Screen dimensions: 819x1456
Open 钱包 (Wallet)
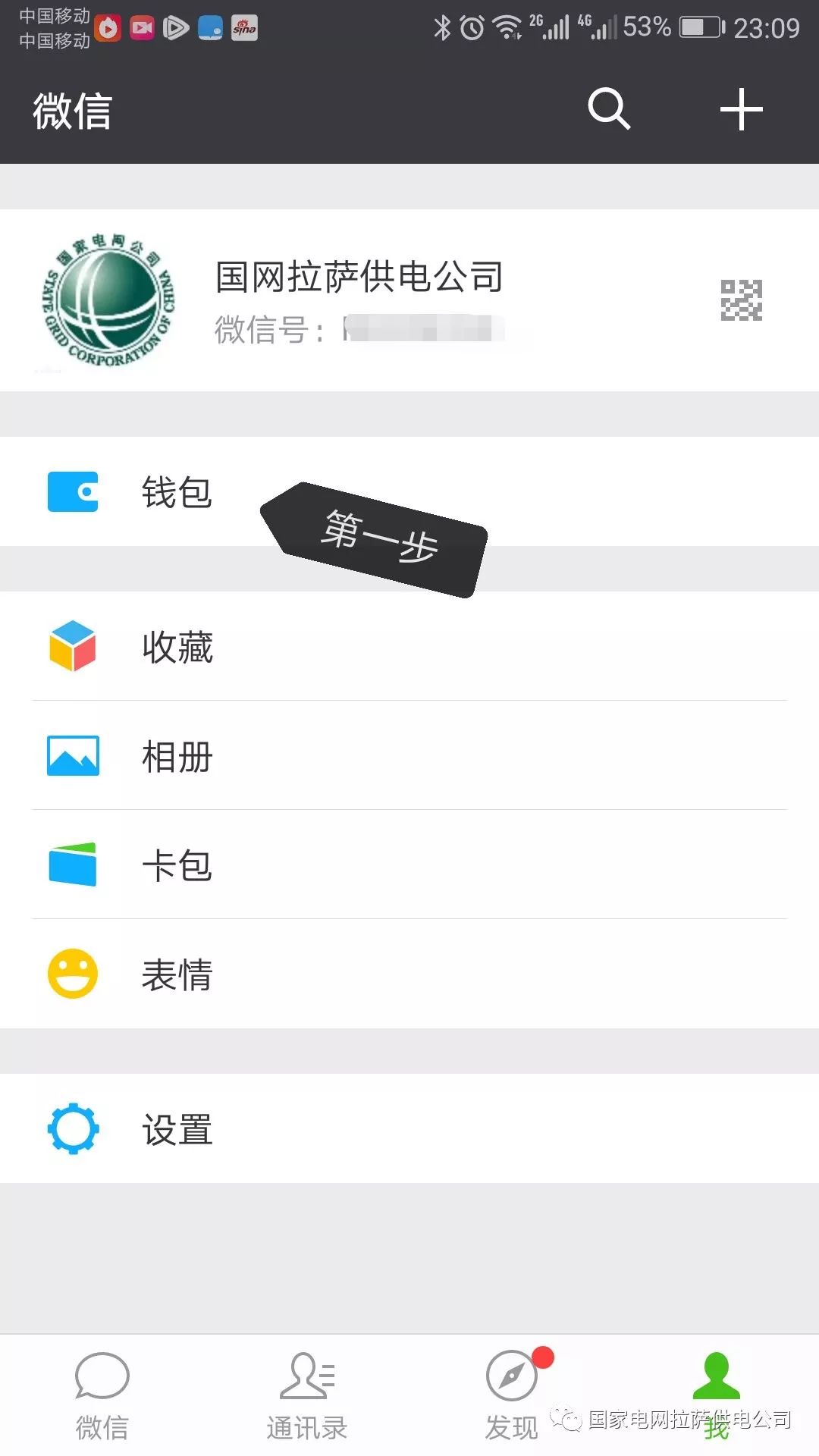tap(176, 491)
